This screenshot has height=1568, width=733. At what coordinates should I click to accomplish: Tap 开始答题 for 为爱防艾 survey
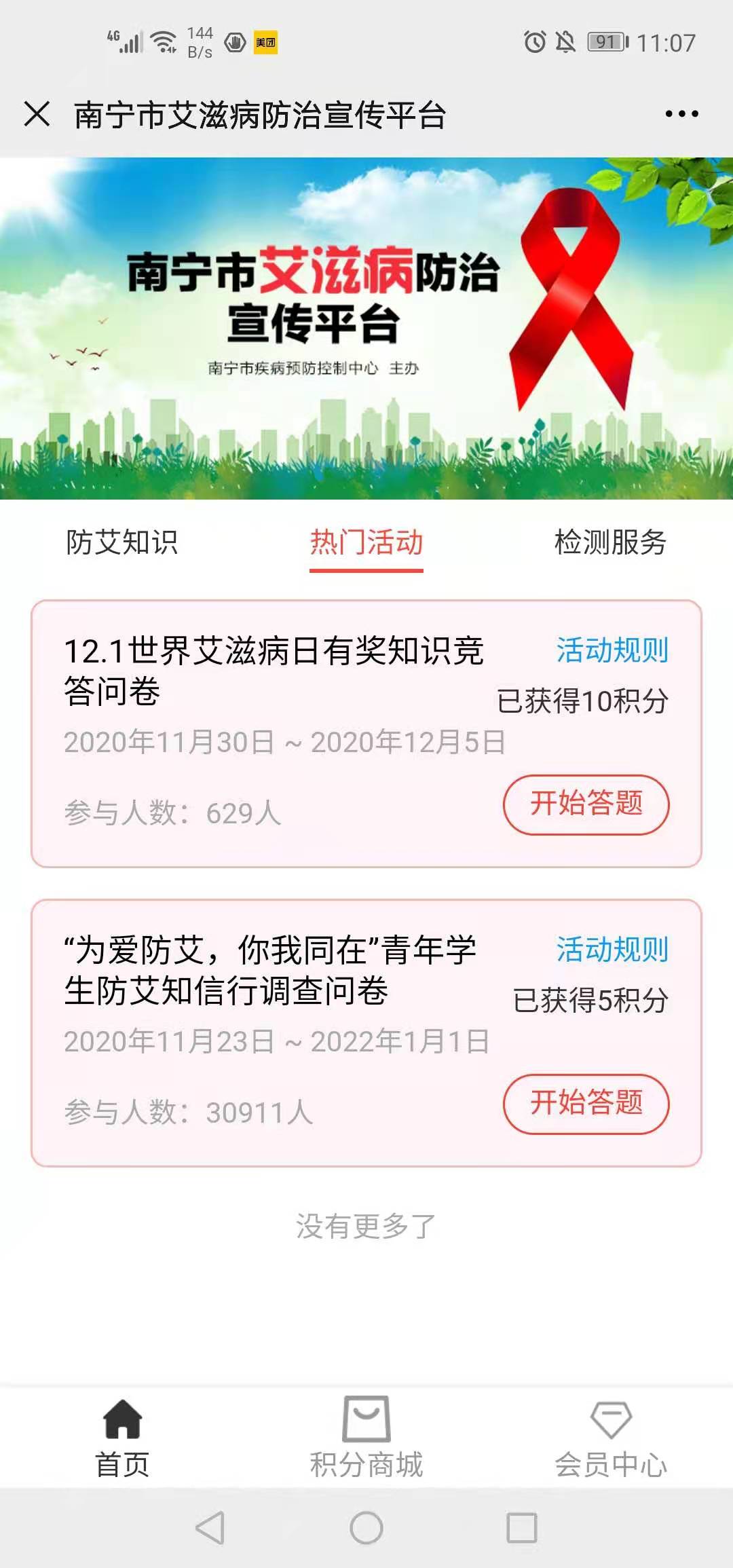coord(586,1104)
